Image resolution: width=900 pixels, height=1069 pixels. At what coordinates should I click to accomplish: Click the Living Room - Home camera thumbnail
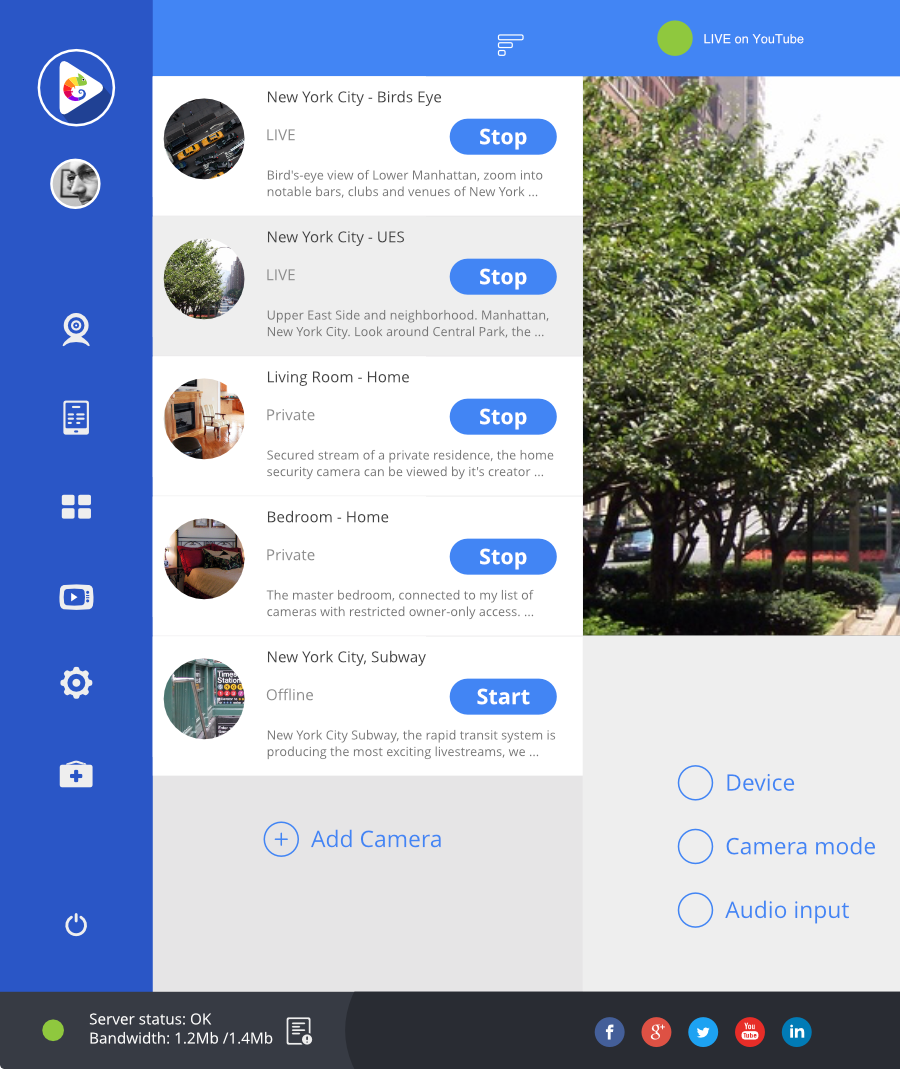204,418
